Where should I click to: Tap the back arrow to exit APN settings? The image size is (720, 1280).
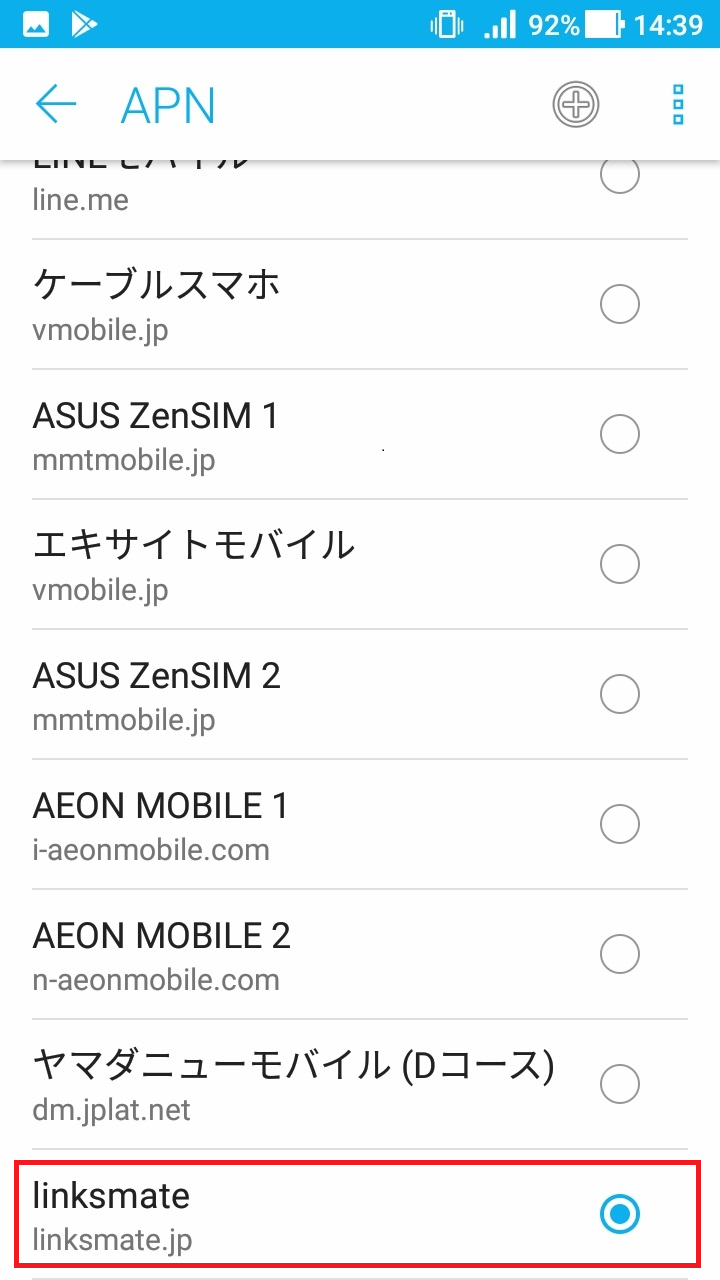pyautogui.click(x=55, y=104)
